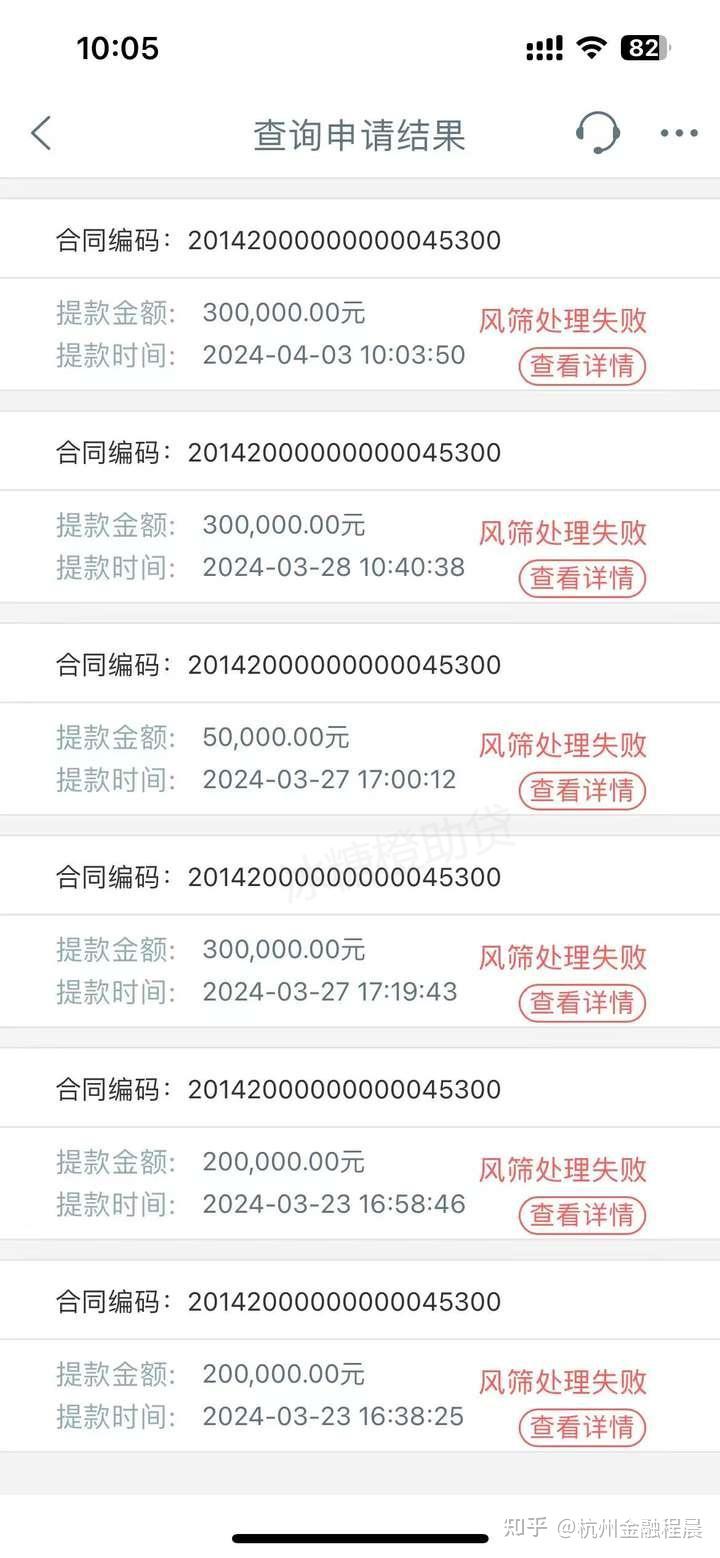This screenshot has height=1558, width=720.
Task: Tap 查看详情 for the 50,000.00元 withdrawal
Action: [582, 791]
